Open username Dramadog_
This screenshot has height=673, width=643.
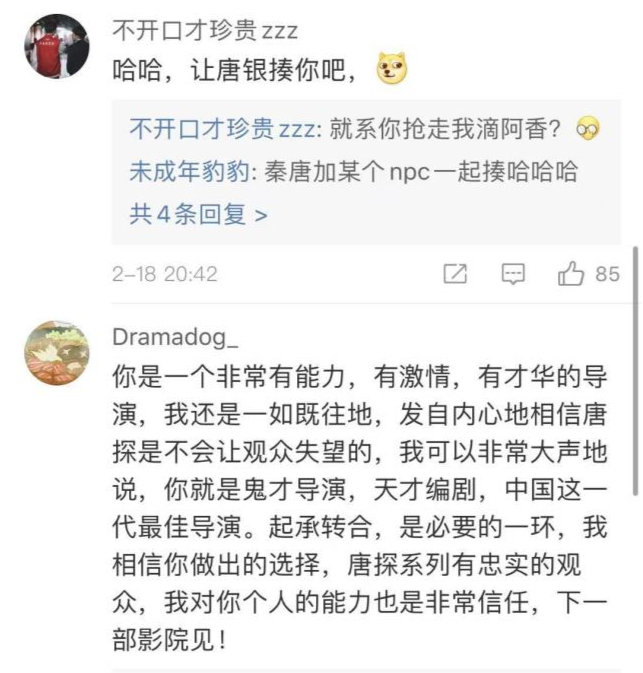176,336
